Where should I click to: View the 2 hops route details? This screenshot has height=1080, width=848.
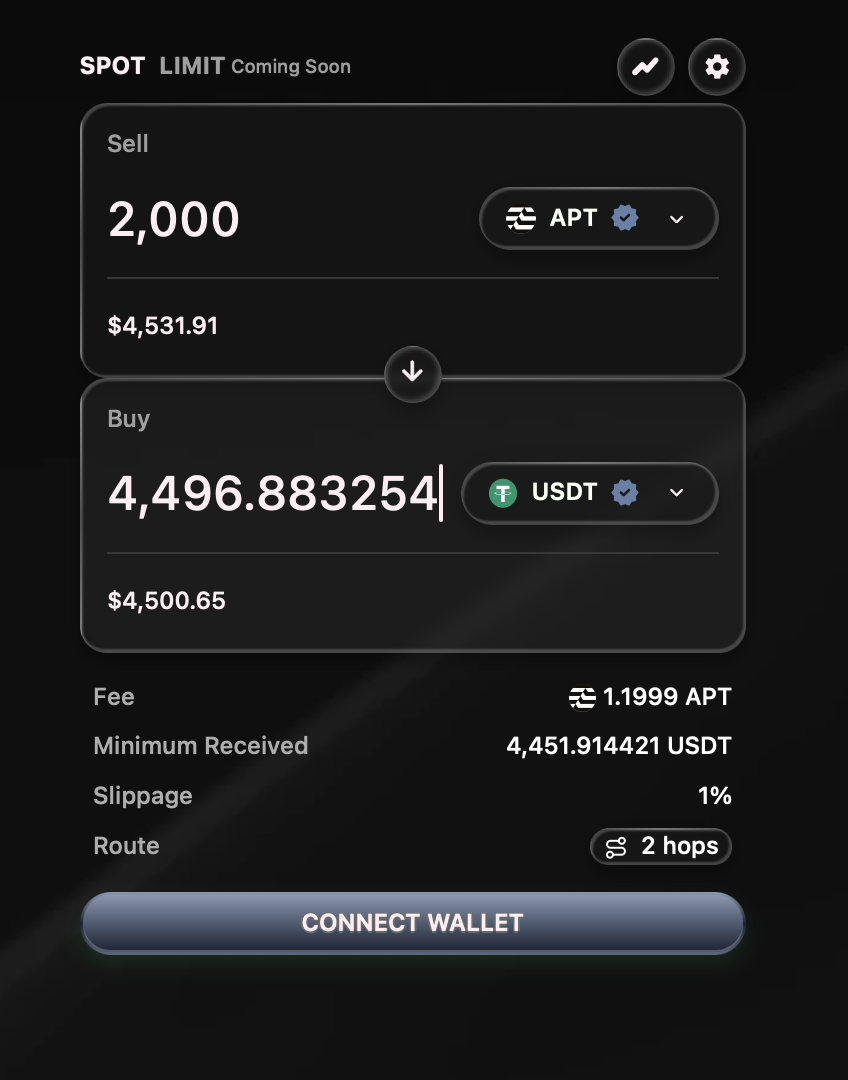[661, 847]
